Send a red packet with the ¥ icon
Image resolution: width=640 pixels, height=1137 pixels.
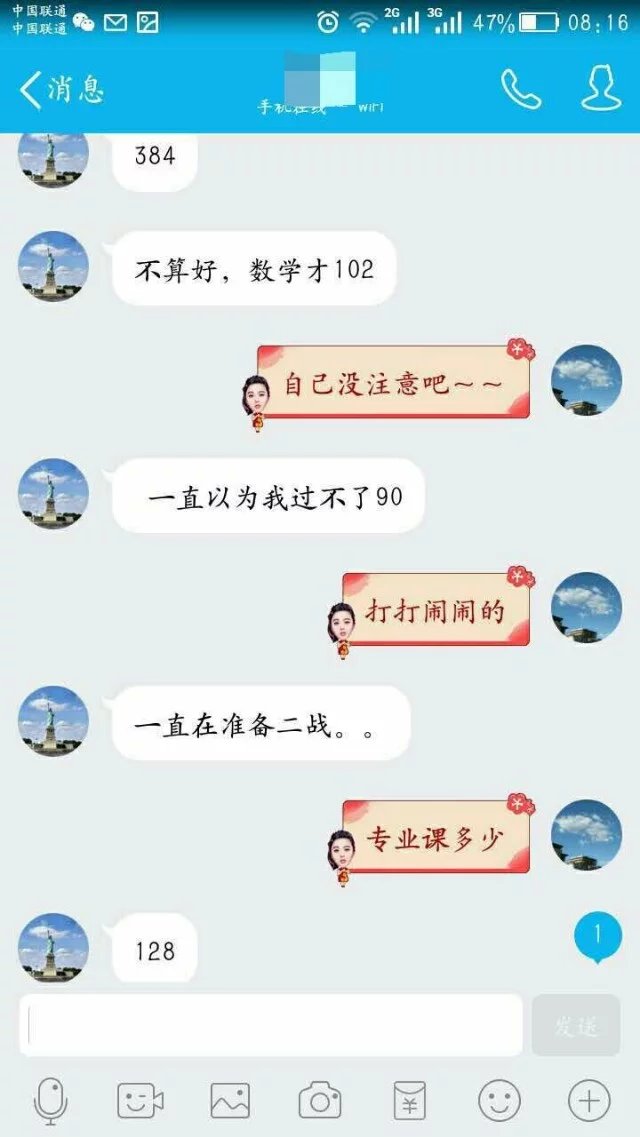pyautogui.click(x=409, y=1101)
